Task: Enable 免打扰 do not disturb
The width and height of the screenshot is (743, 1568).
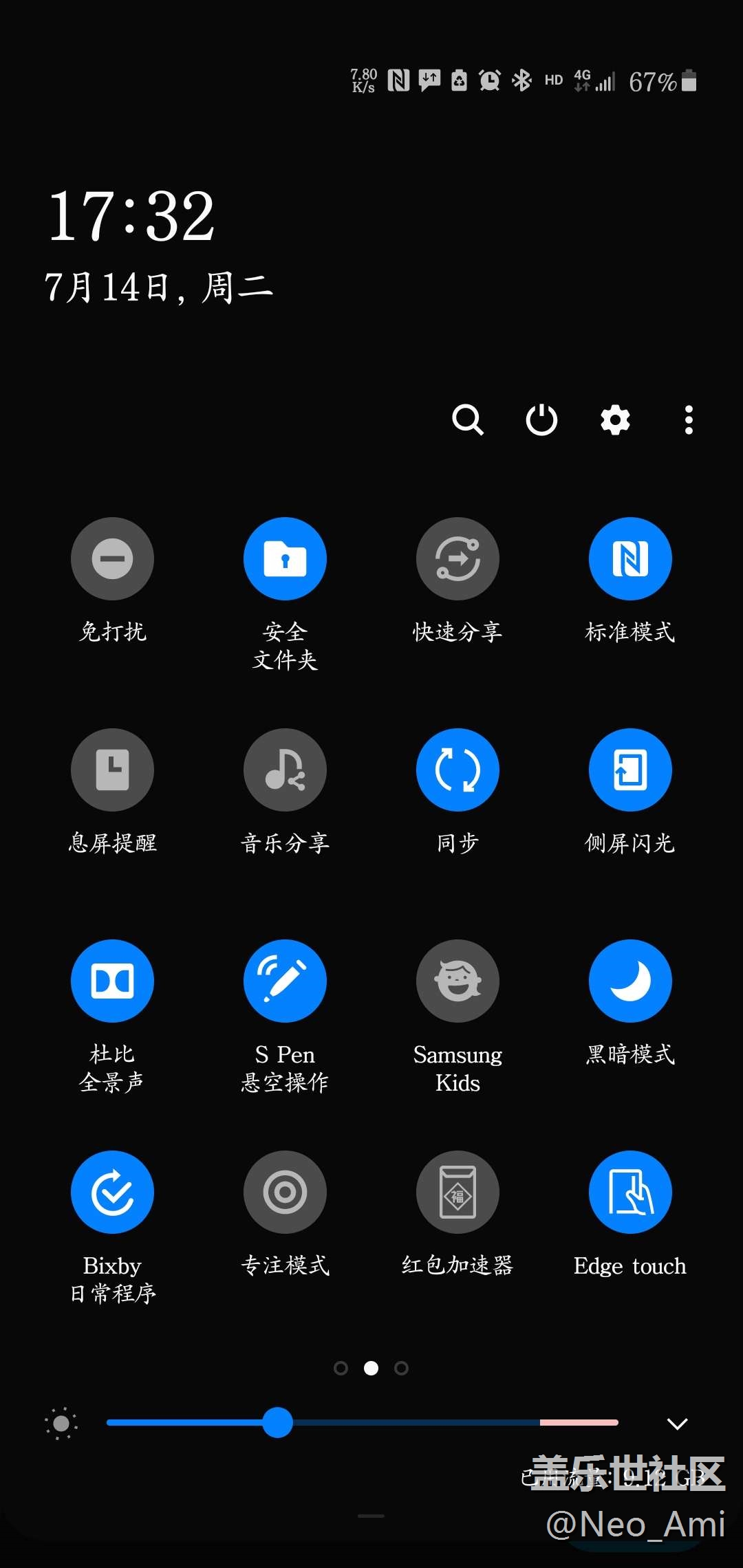Action: point(112,558)
